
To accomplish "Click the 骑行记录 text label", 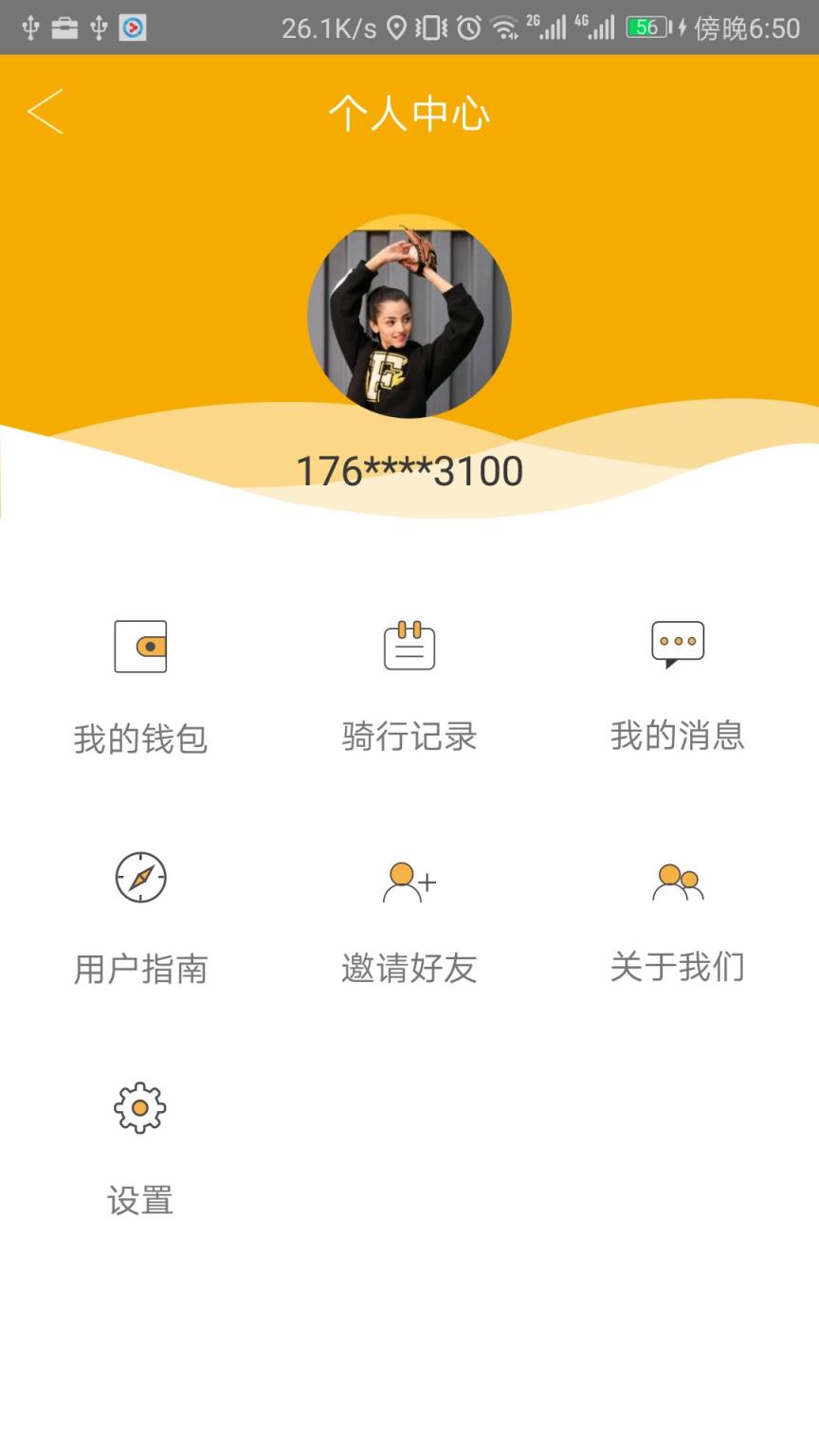I will click(409, 737).
